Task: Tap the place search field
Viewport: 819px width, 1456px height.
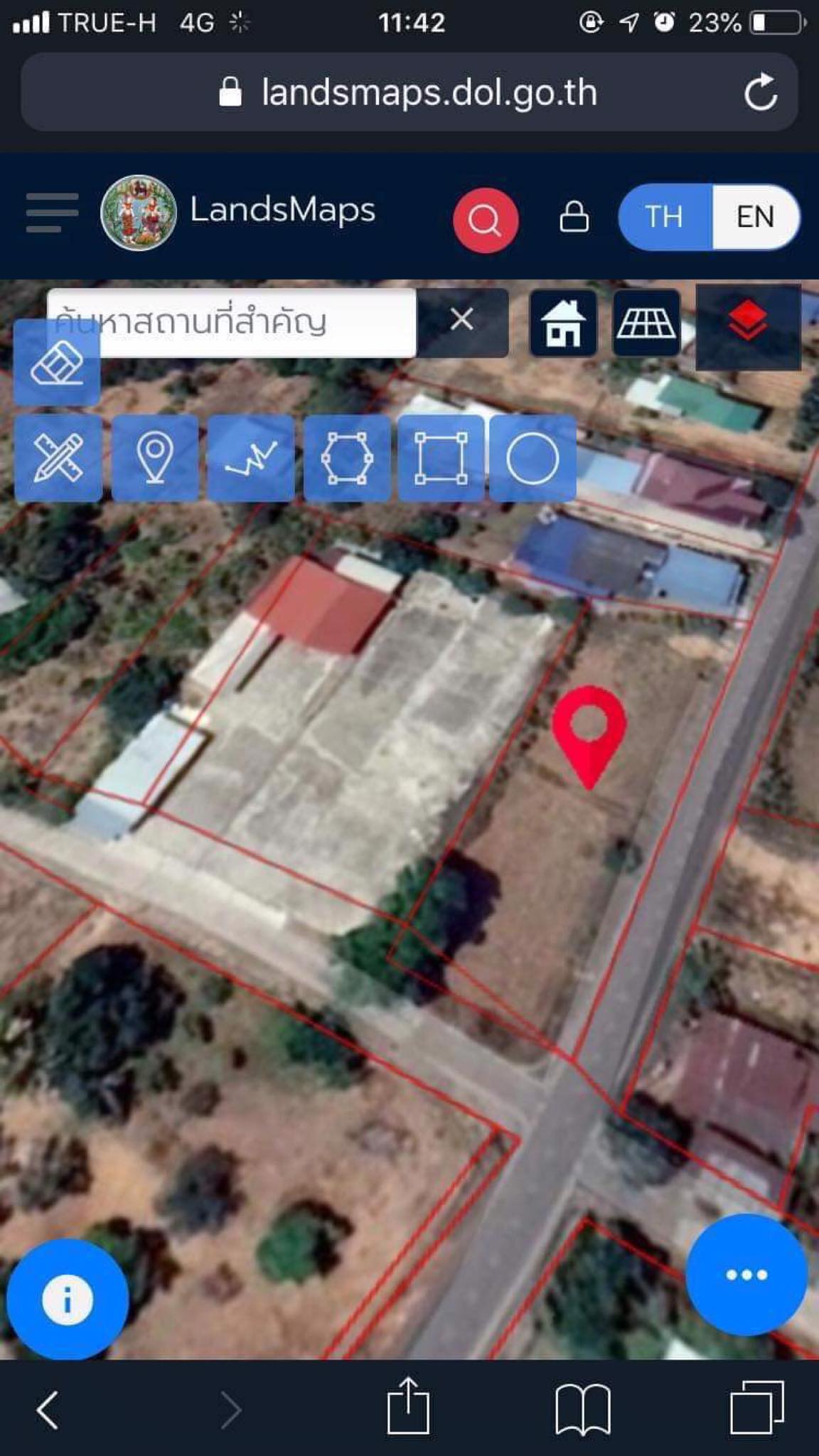Action: coord(232,323)
